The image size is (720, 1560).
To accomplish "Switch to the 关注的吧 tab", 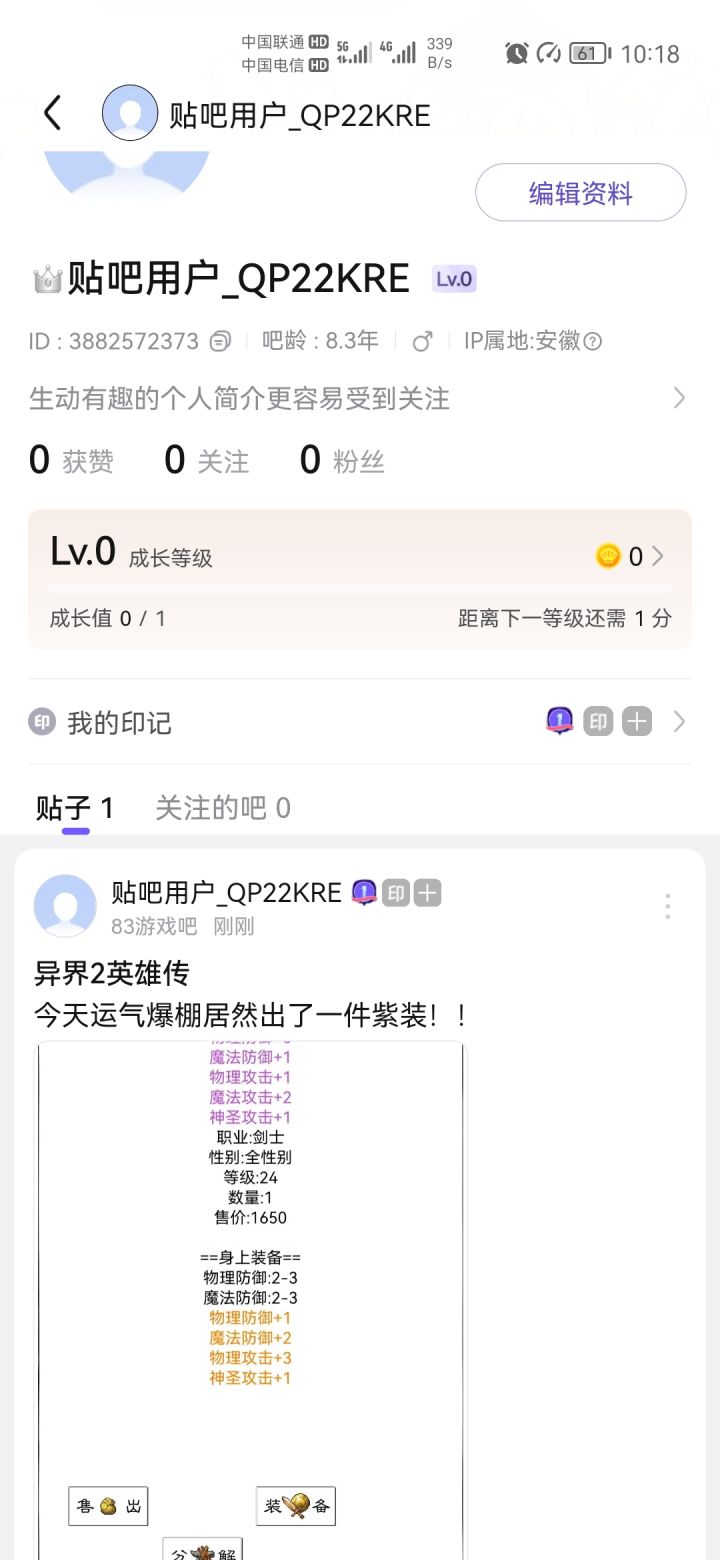I will pos(222,808).
